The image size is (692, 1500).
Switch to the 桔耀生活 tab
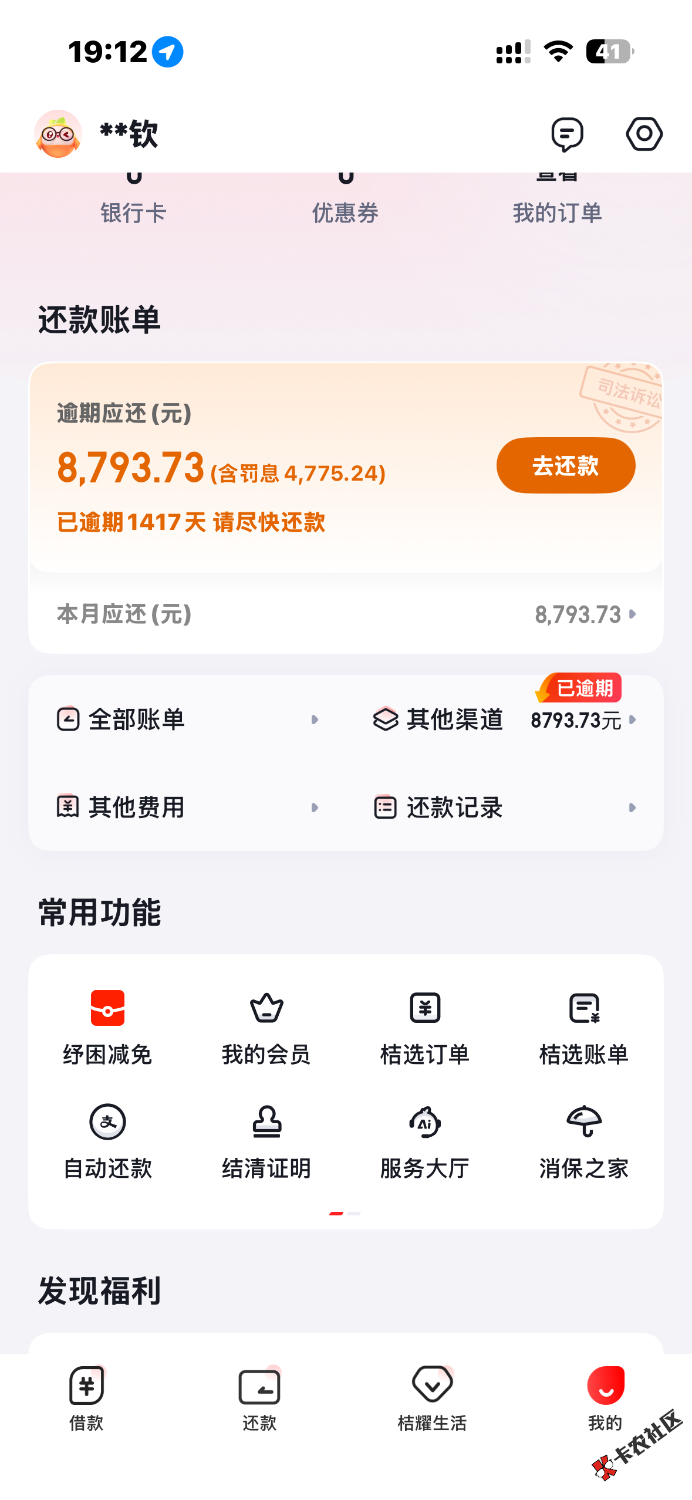point(432,1398)
